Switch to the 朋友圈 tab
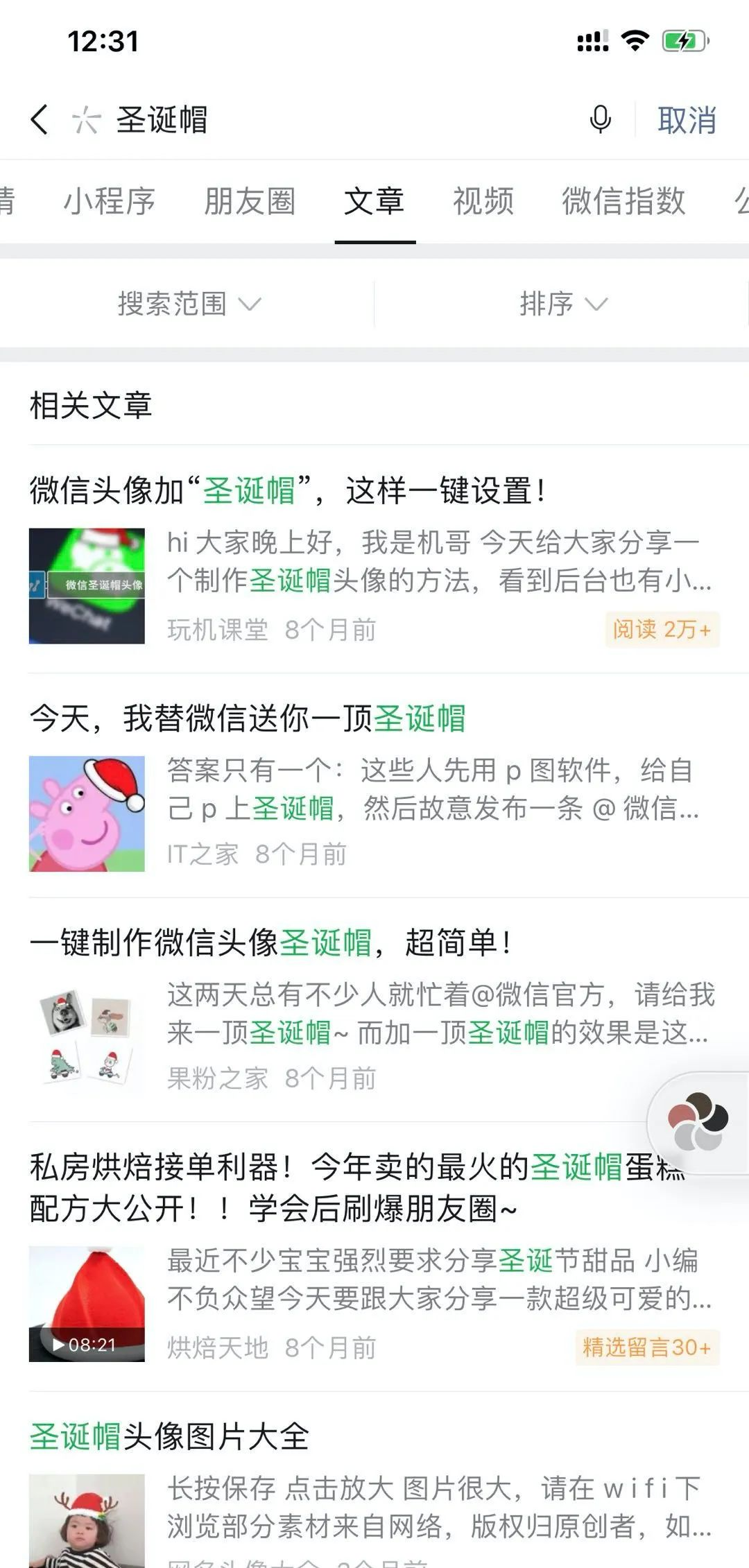This screenshot has height=1568, width=749. [250, 201]
